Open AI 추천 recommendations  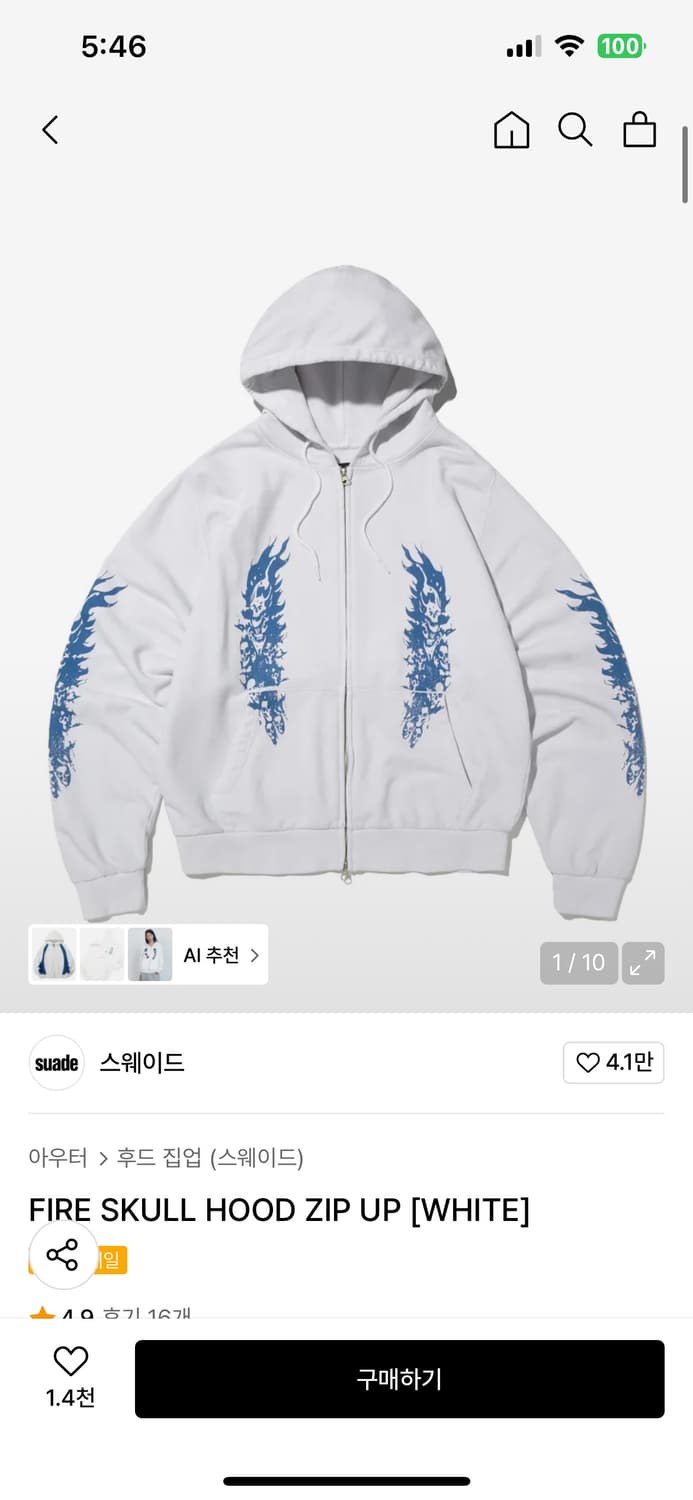coord(220,955)
